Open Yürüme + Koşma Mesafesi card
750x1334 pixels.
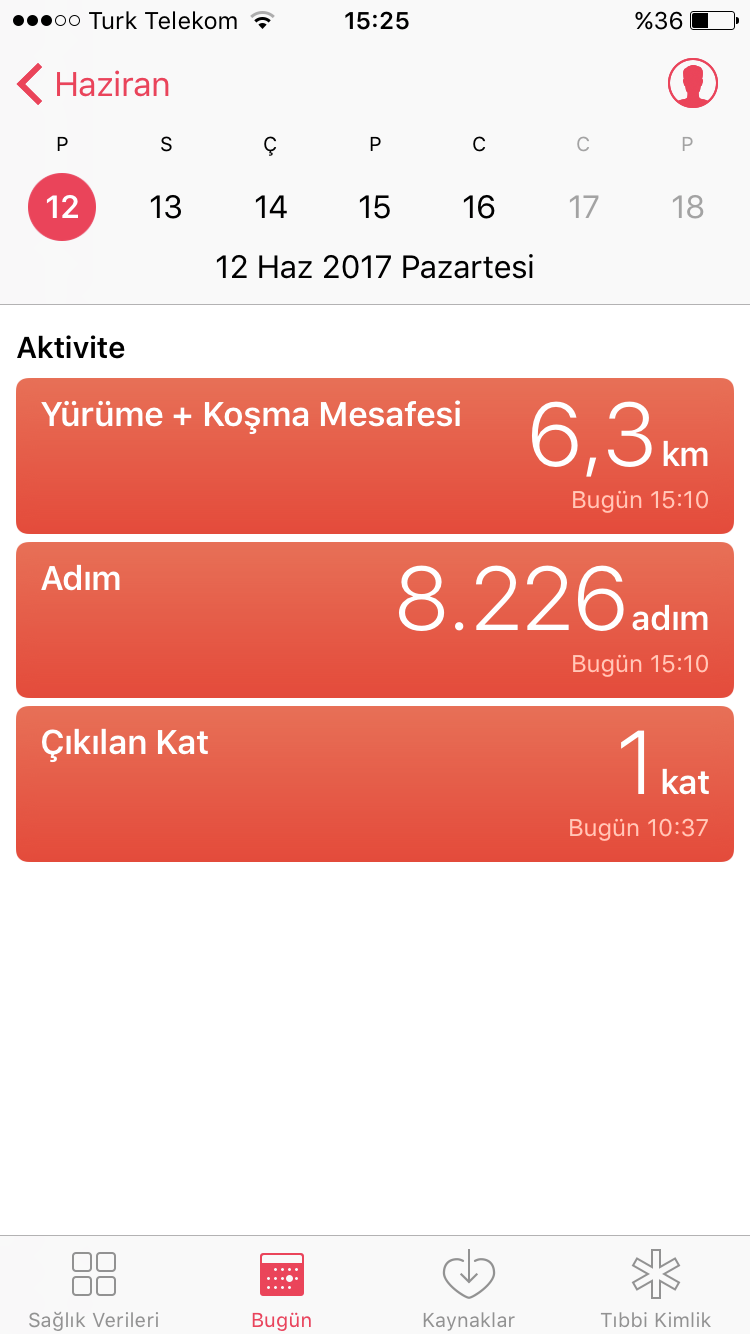pyautogui.click(x=375, y=456)
